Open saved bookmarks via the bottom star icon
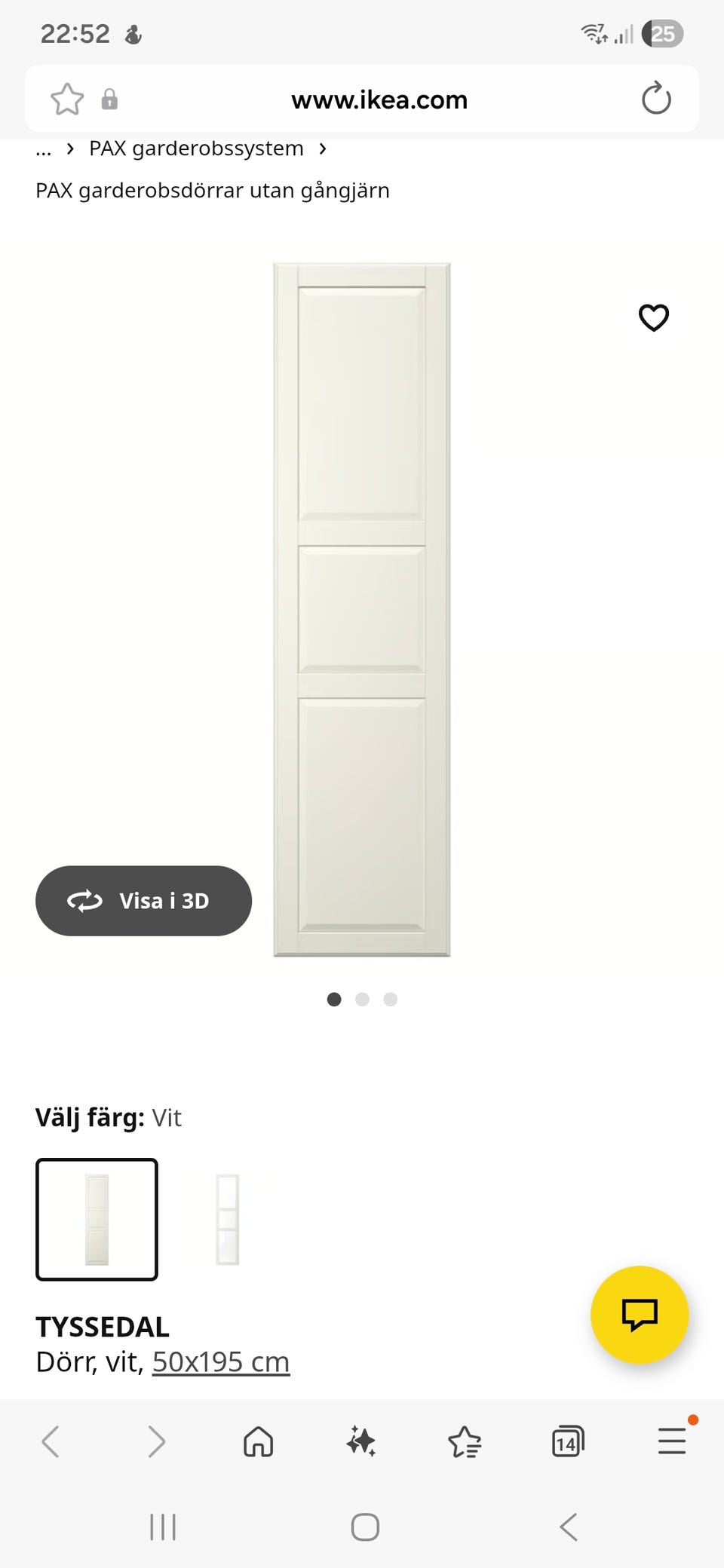 [465, 1442]
